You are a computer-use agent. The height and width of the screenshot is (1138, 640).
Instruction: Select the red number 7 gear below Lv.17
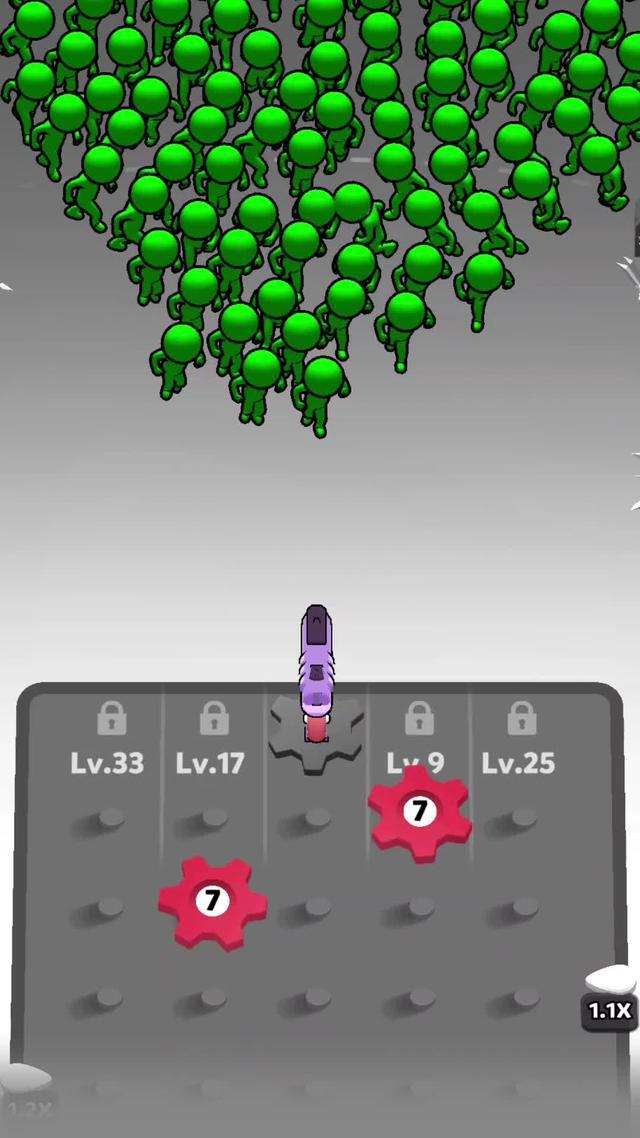[x=212, y=901]
